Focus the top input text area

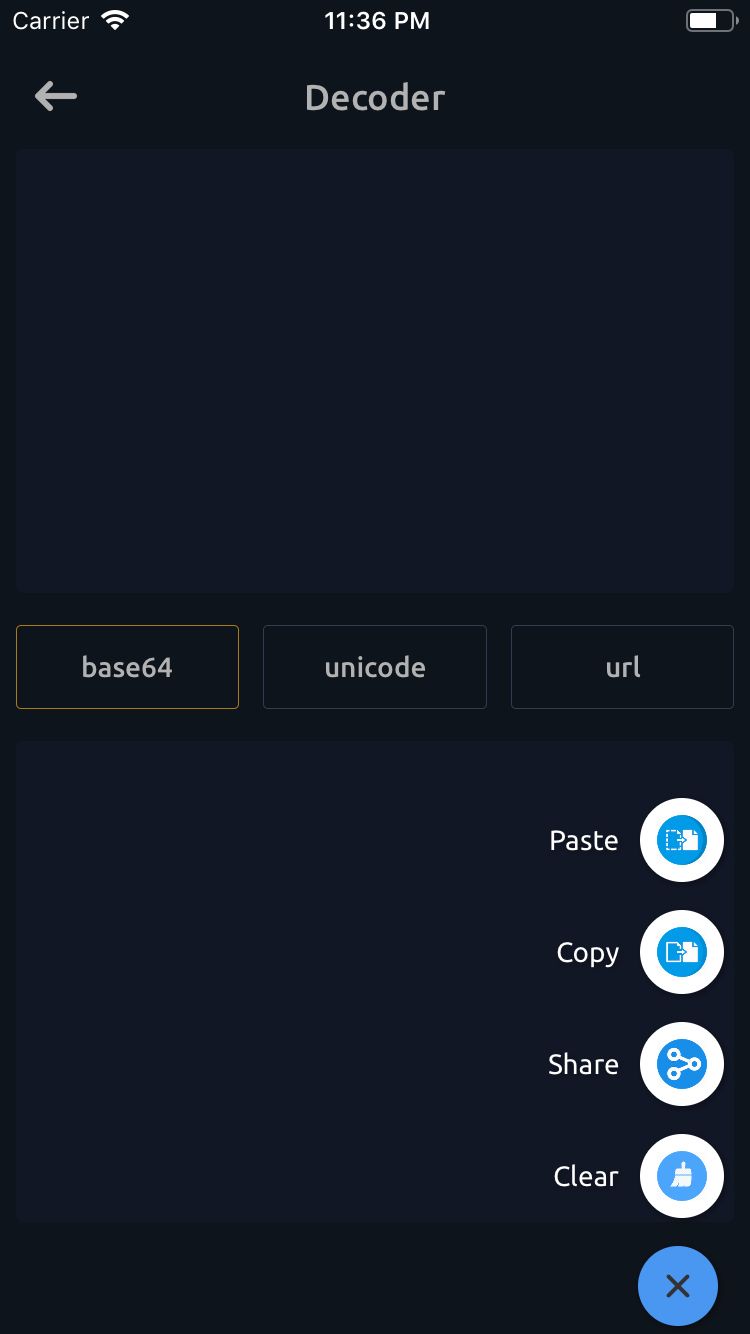click(x=375, y=371)
